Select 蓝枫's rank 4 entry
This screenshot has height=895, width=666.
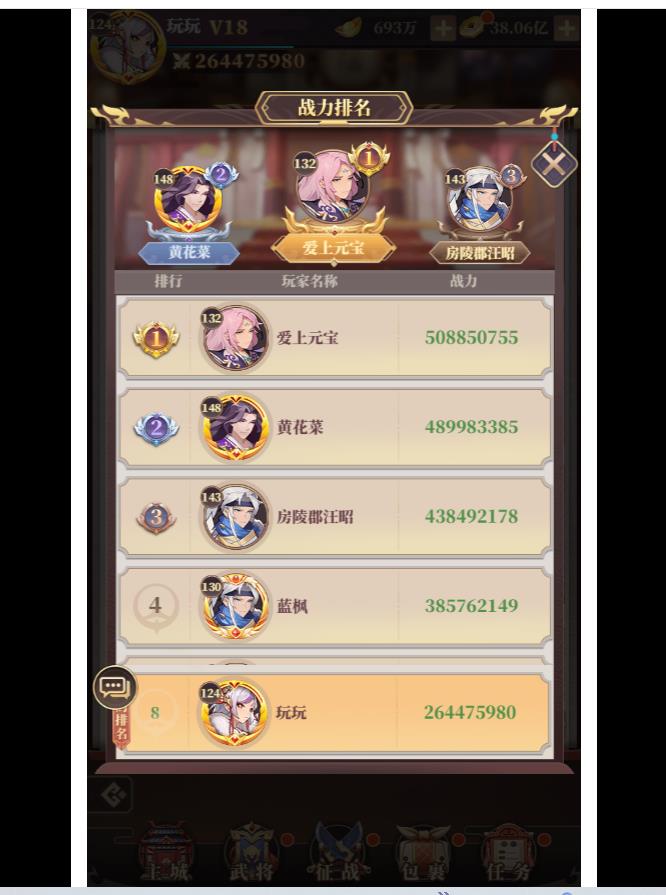point(334,606)
